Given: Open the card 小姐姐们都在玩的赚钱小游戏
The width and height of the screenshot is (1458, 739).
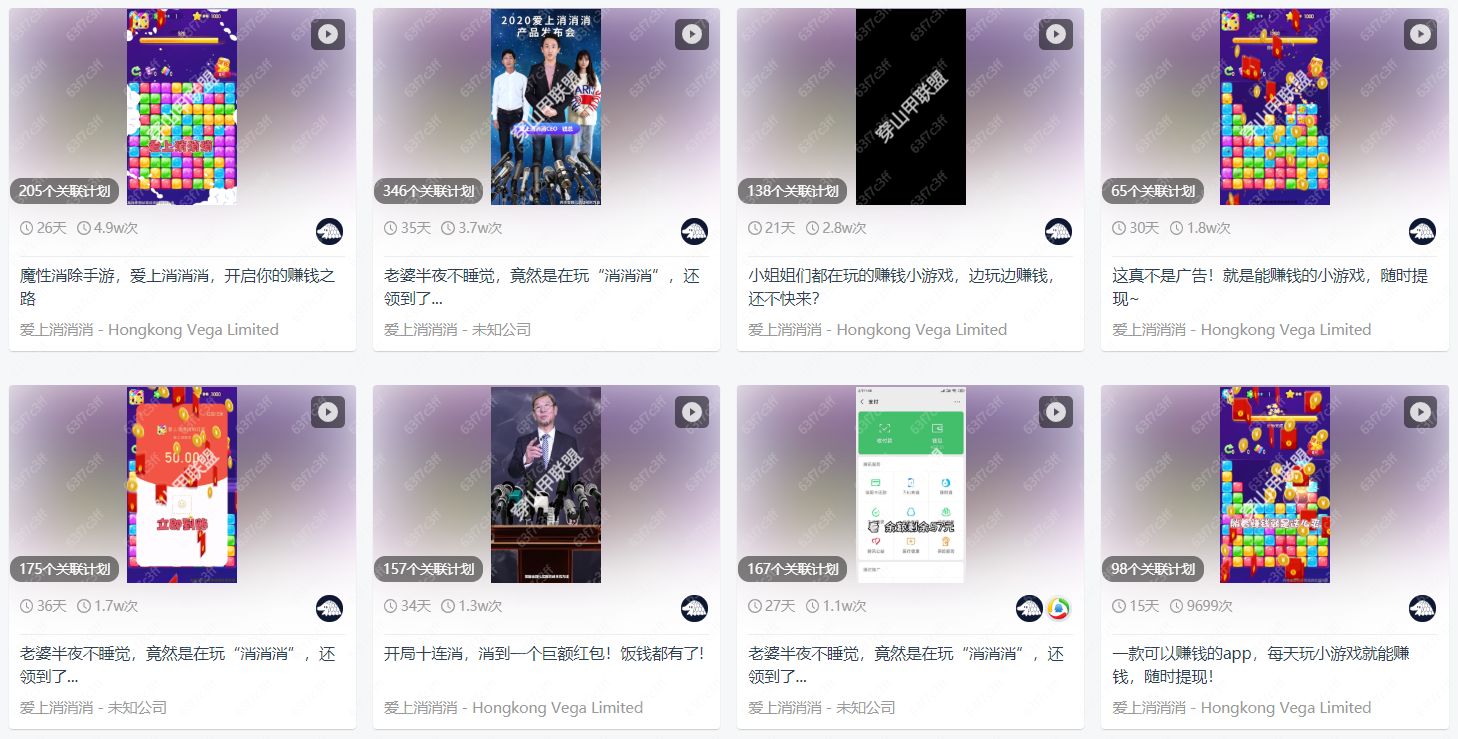Looking at the screenshot, I should point(901,286).
